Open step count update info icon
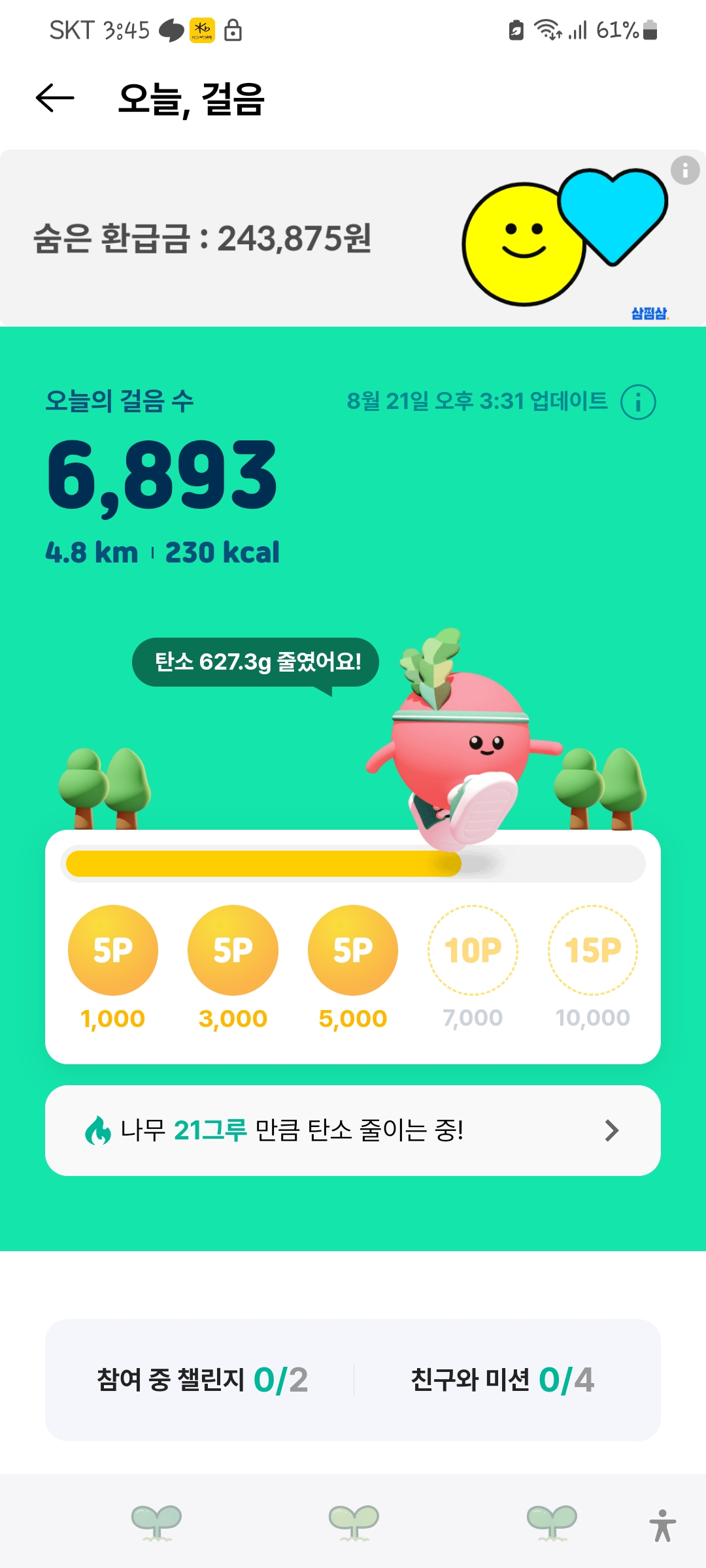This screenshot has height=1568, width=706. tap(638, 402)
